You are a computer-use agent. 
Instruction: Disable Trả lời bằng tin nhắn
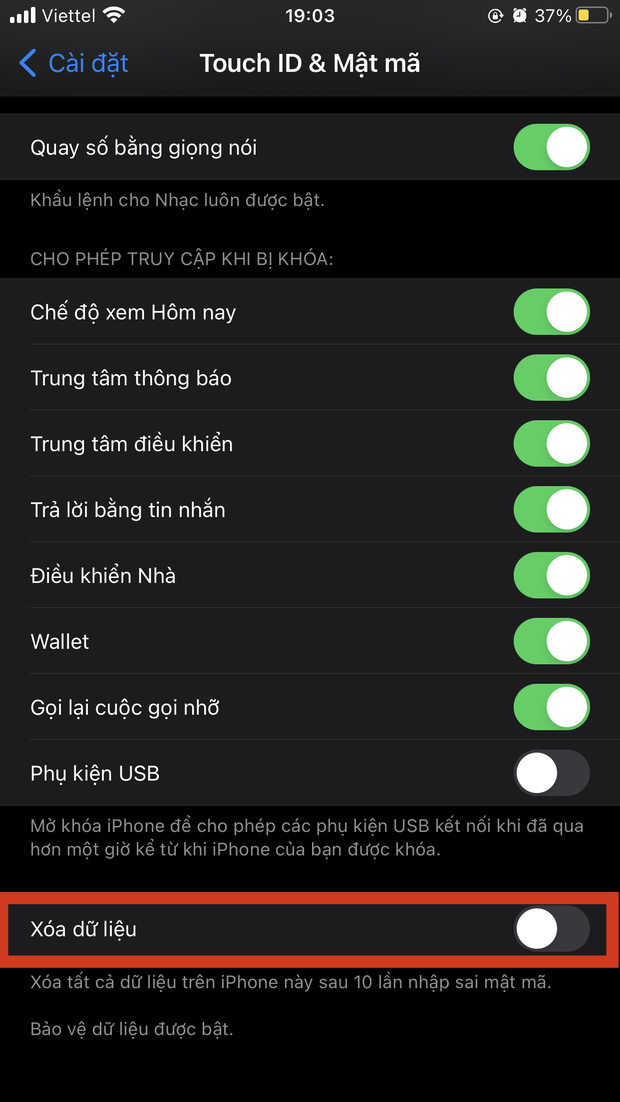pos(551,510)
